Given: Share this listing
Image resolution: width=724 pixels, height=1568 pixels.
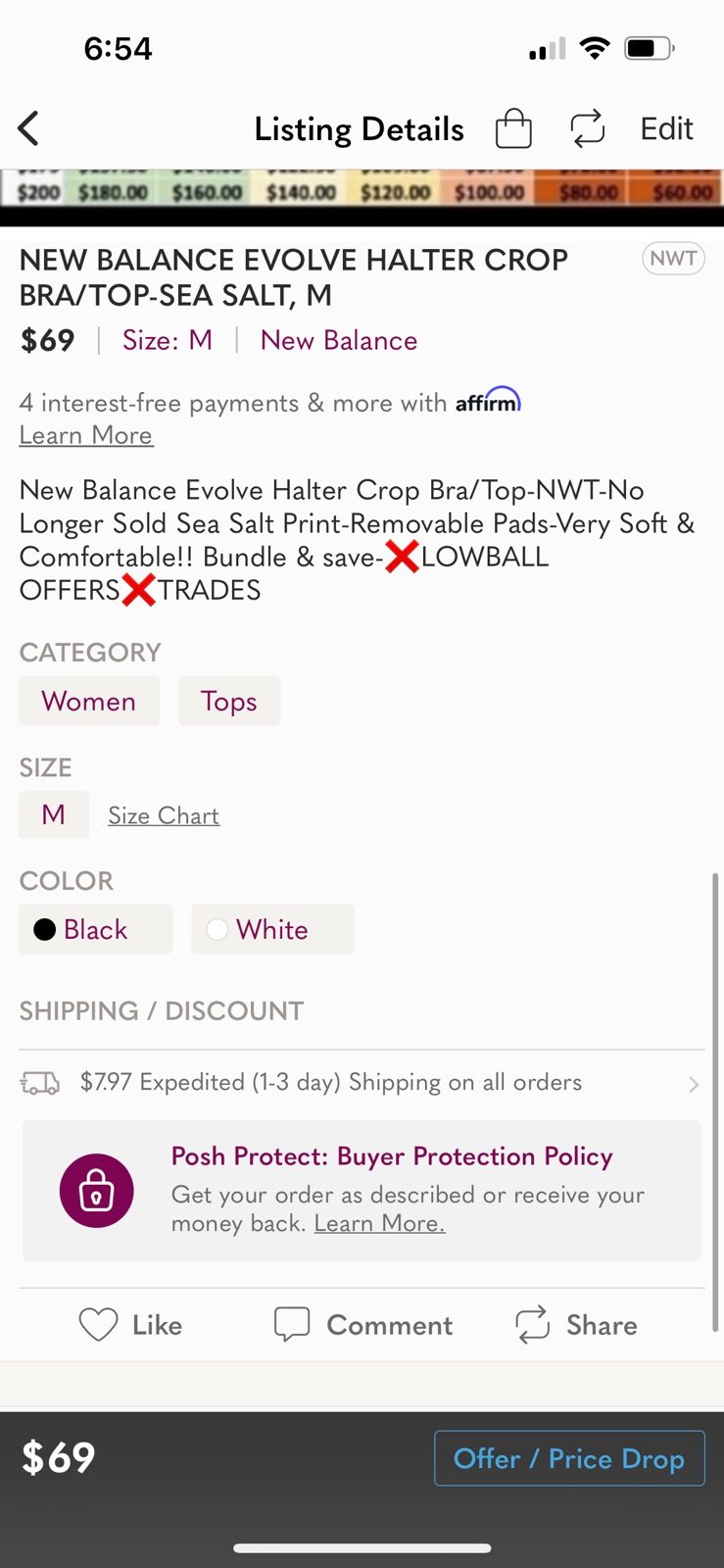Looking at the screenshot, I should pos(576,1325).
